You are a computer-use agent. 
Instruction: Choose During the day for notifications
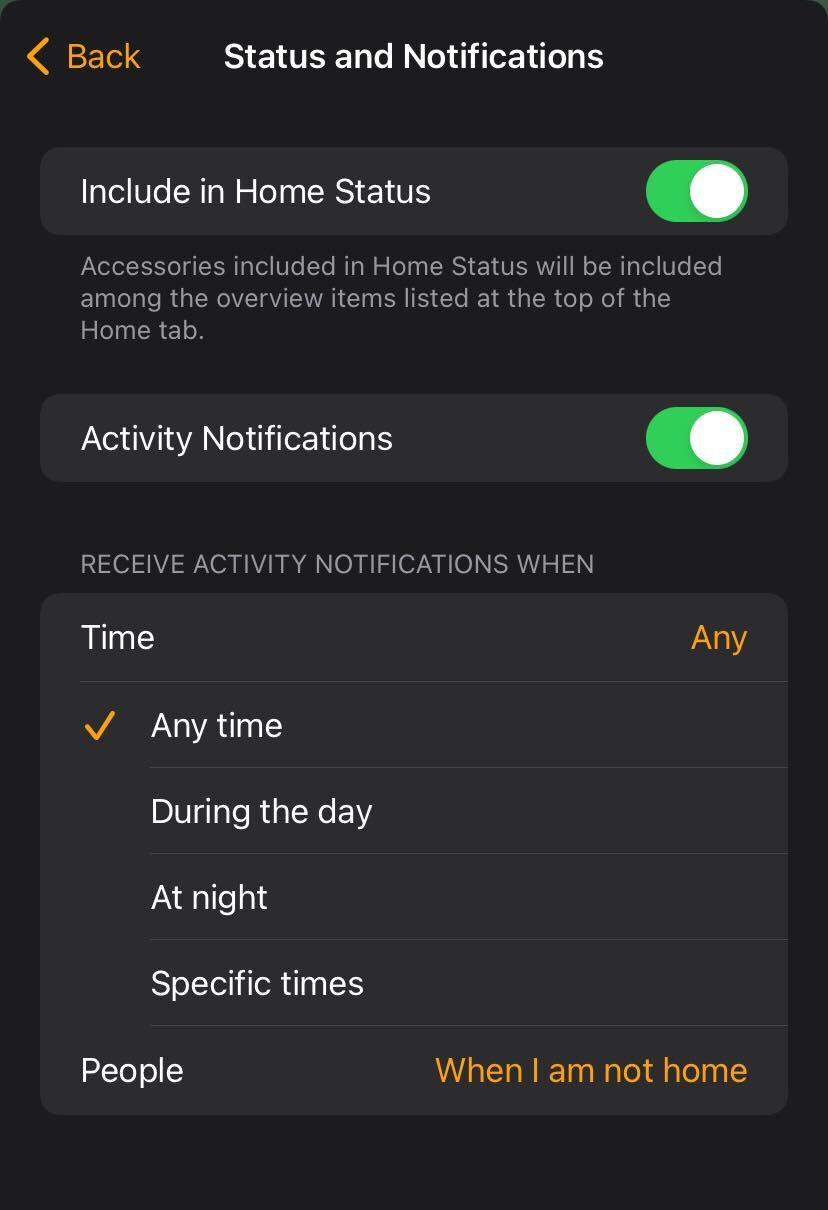coord(262,812)
